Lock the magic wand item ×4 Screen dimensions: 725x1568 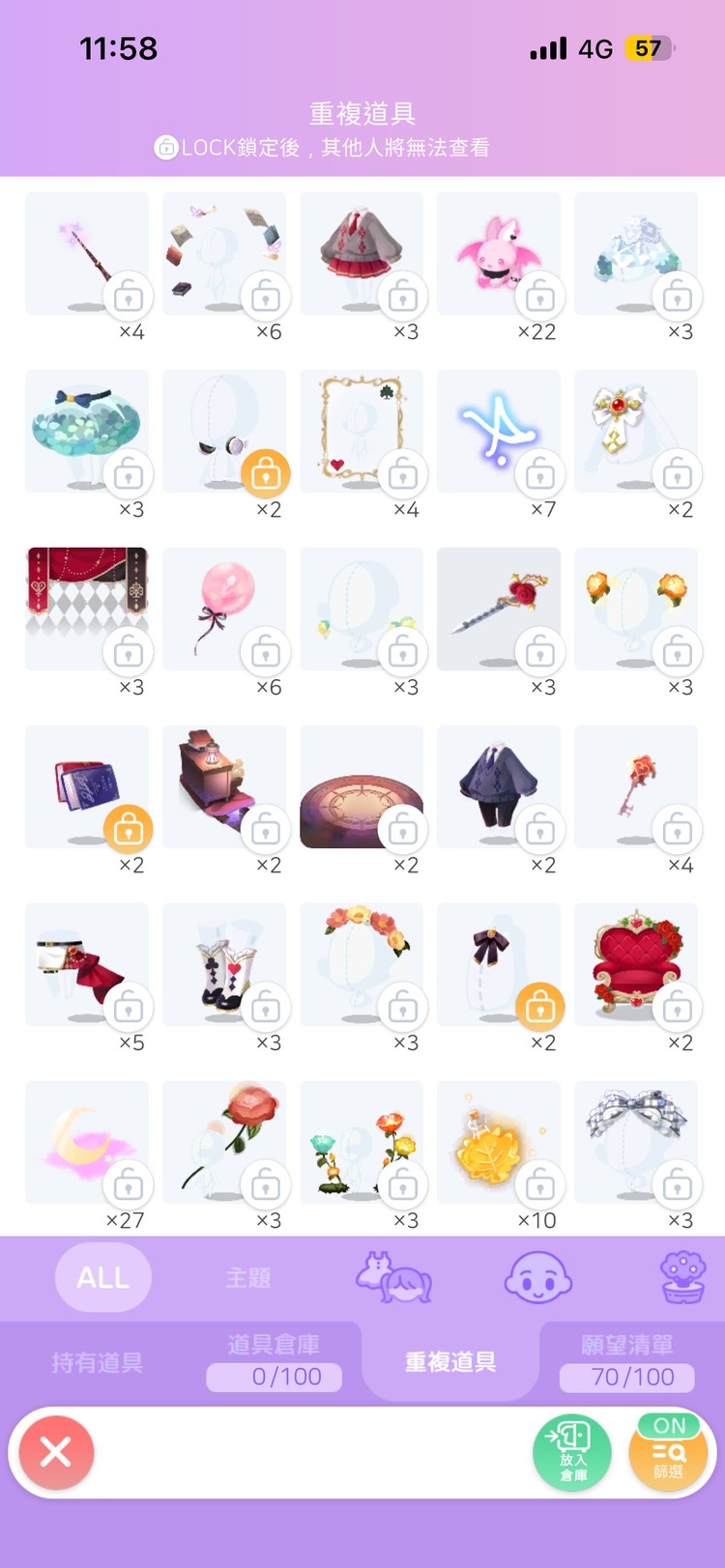[129, 297]
